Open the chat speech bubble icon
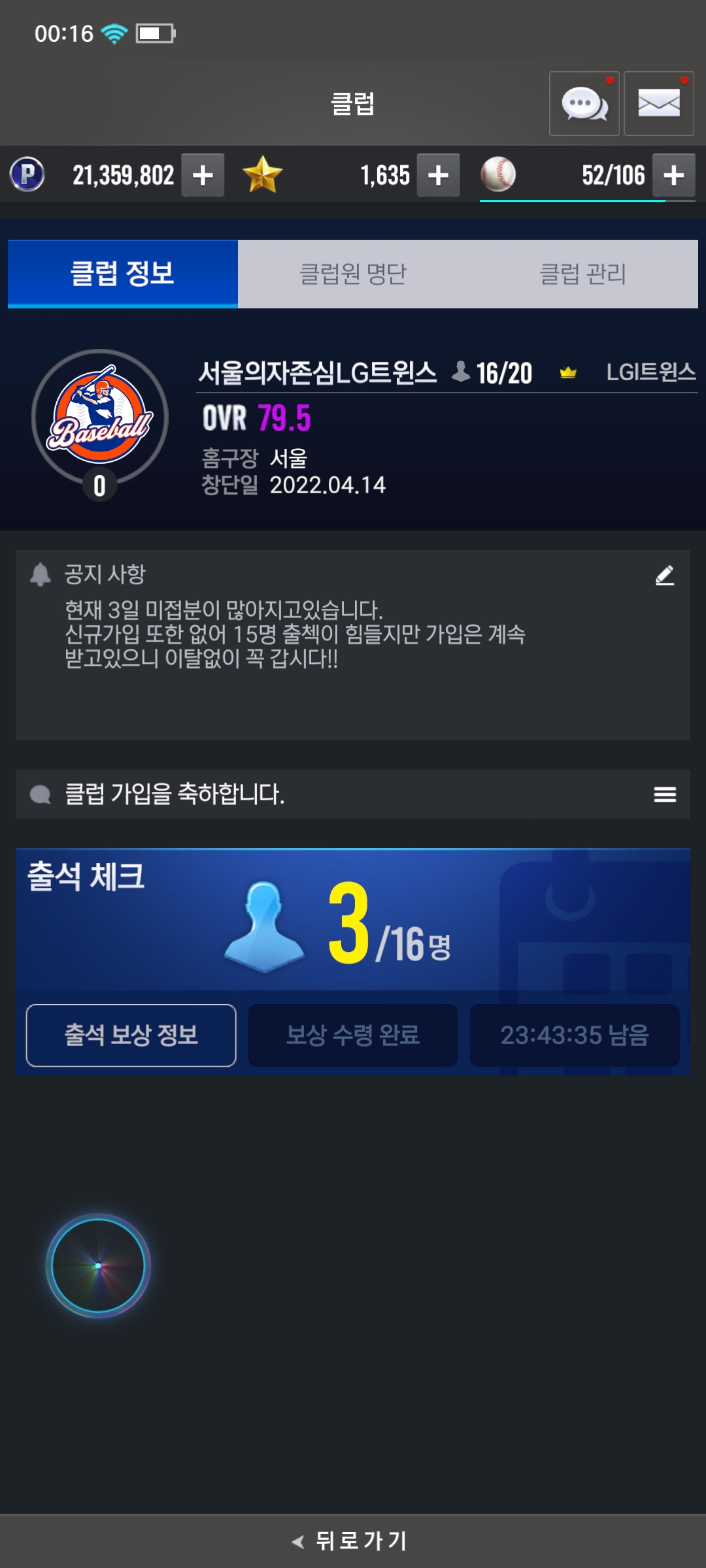The image size is (706, 1568). click(584, 104)
